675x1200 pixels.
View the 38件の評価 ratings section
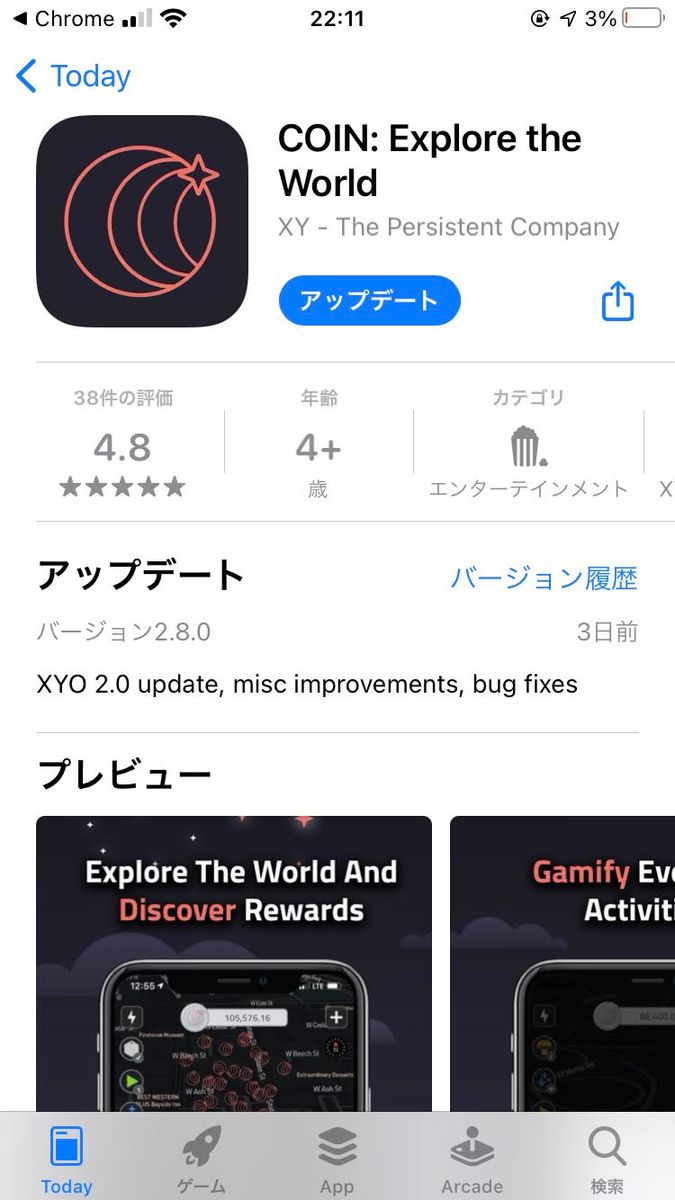click(x=123, y=445)
